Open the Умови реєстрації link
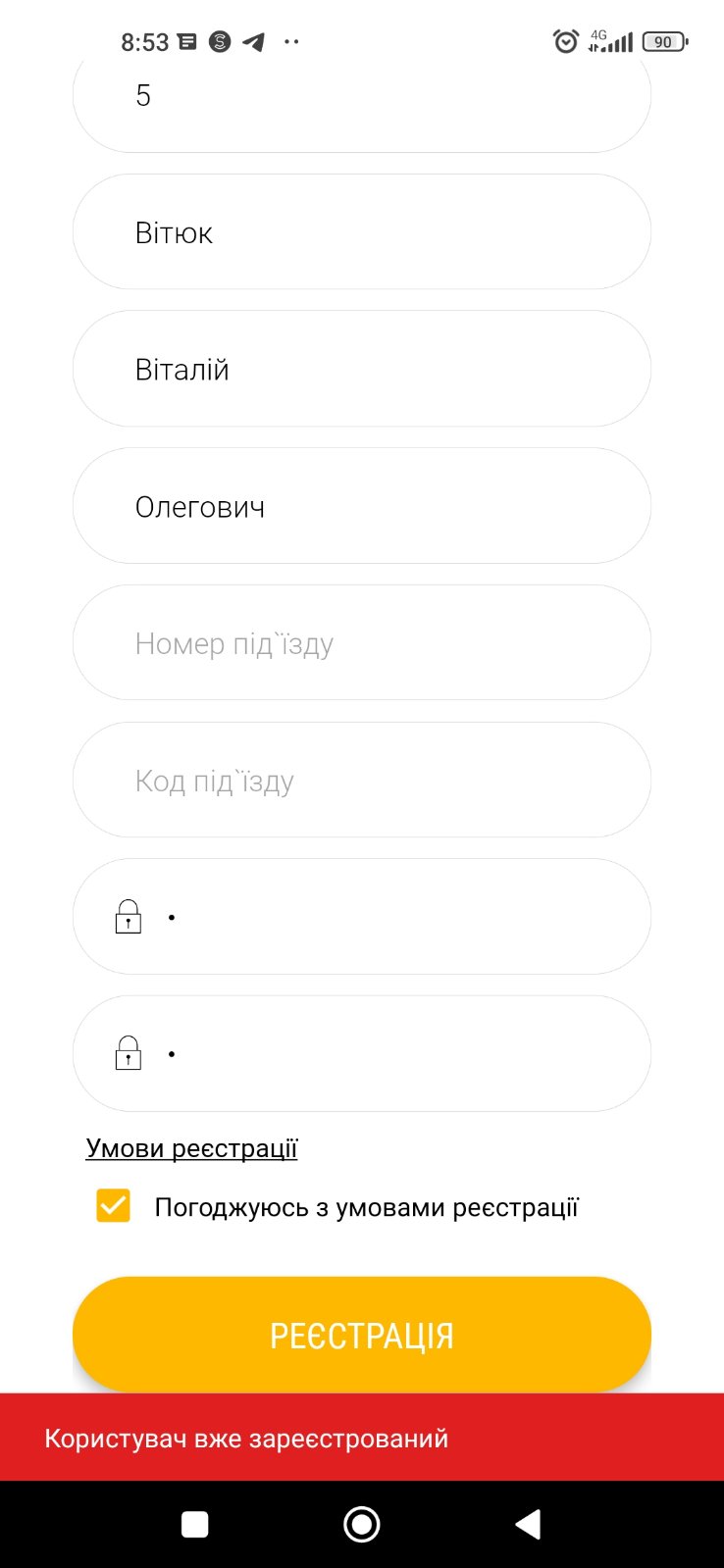724x1568 pixels. (x=191, y=1148)
